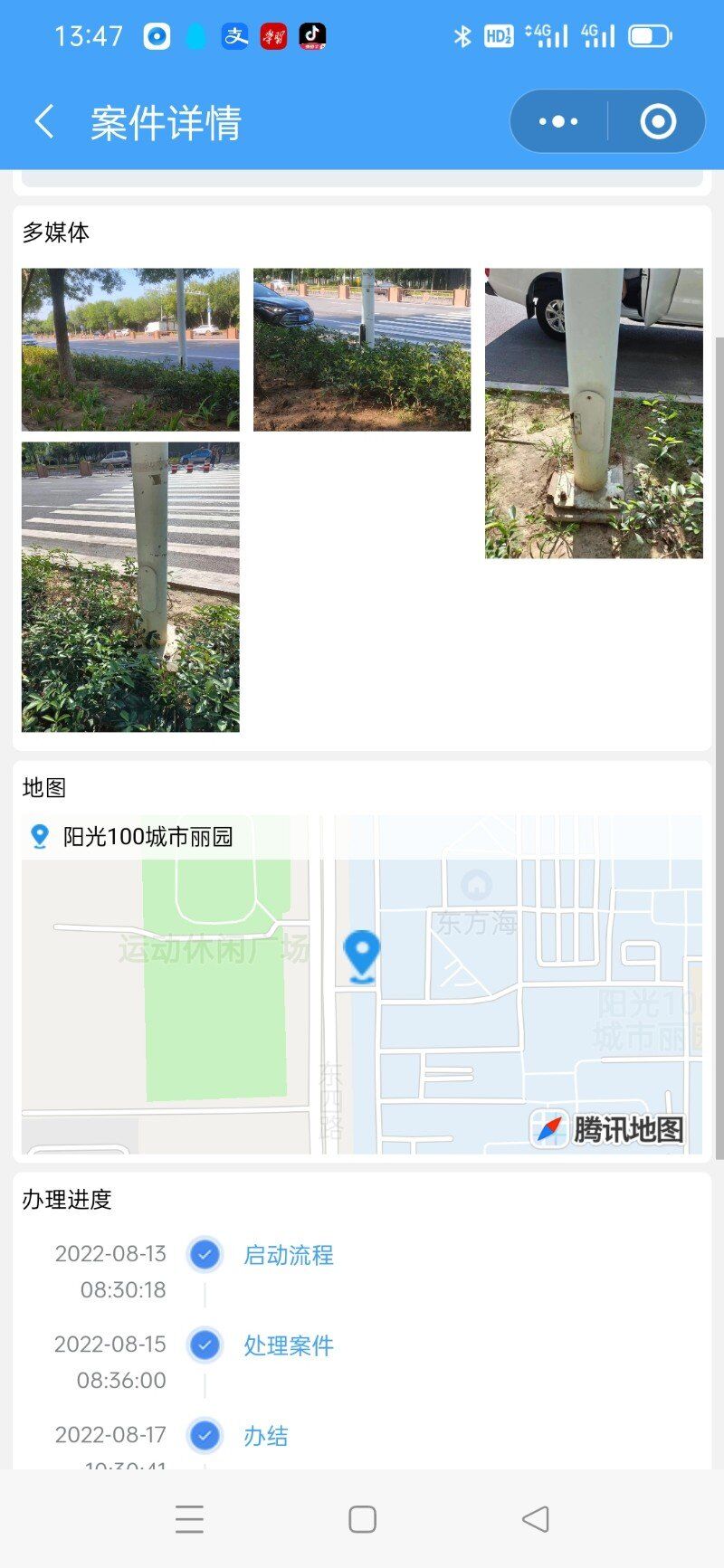Screen dimensions: 724x1568
Task: Open the lamp post base photo beside white vehicle
Action: [594, 413]
